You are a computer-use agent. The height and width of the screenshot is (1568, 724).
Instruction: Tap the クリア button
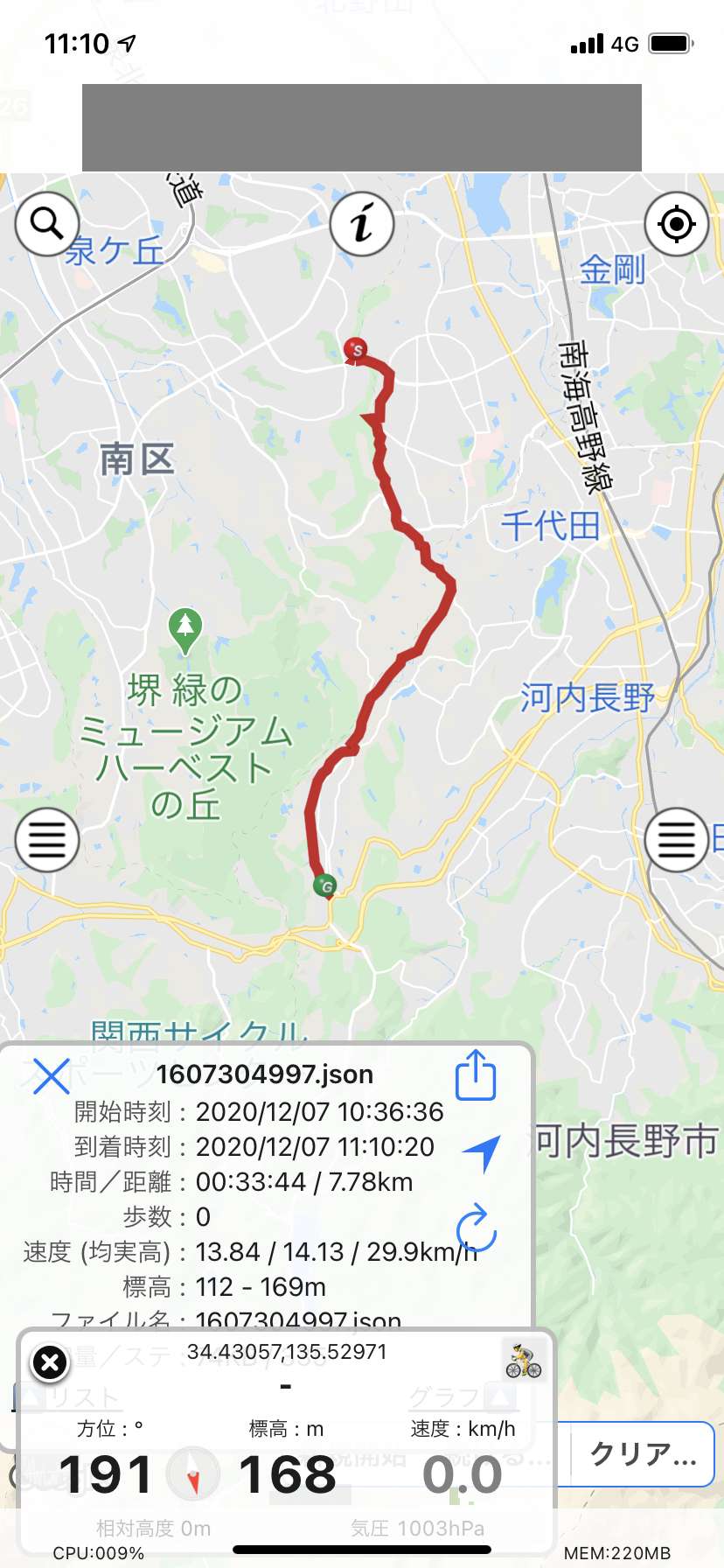(643, 1454)
